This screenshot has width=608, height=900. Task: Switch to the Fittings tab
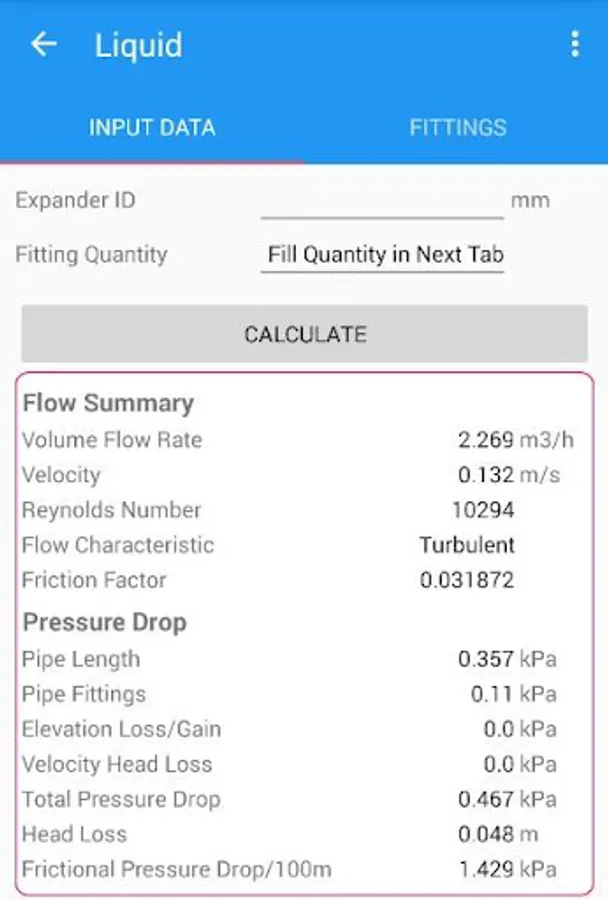457,128
